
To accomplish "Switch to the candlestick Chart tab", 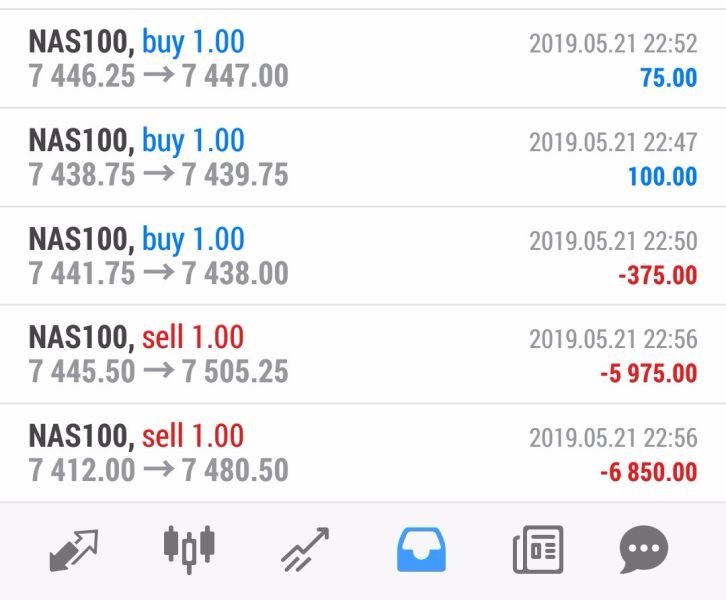I will 189,548.
